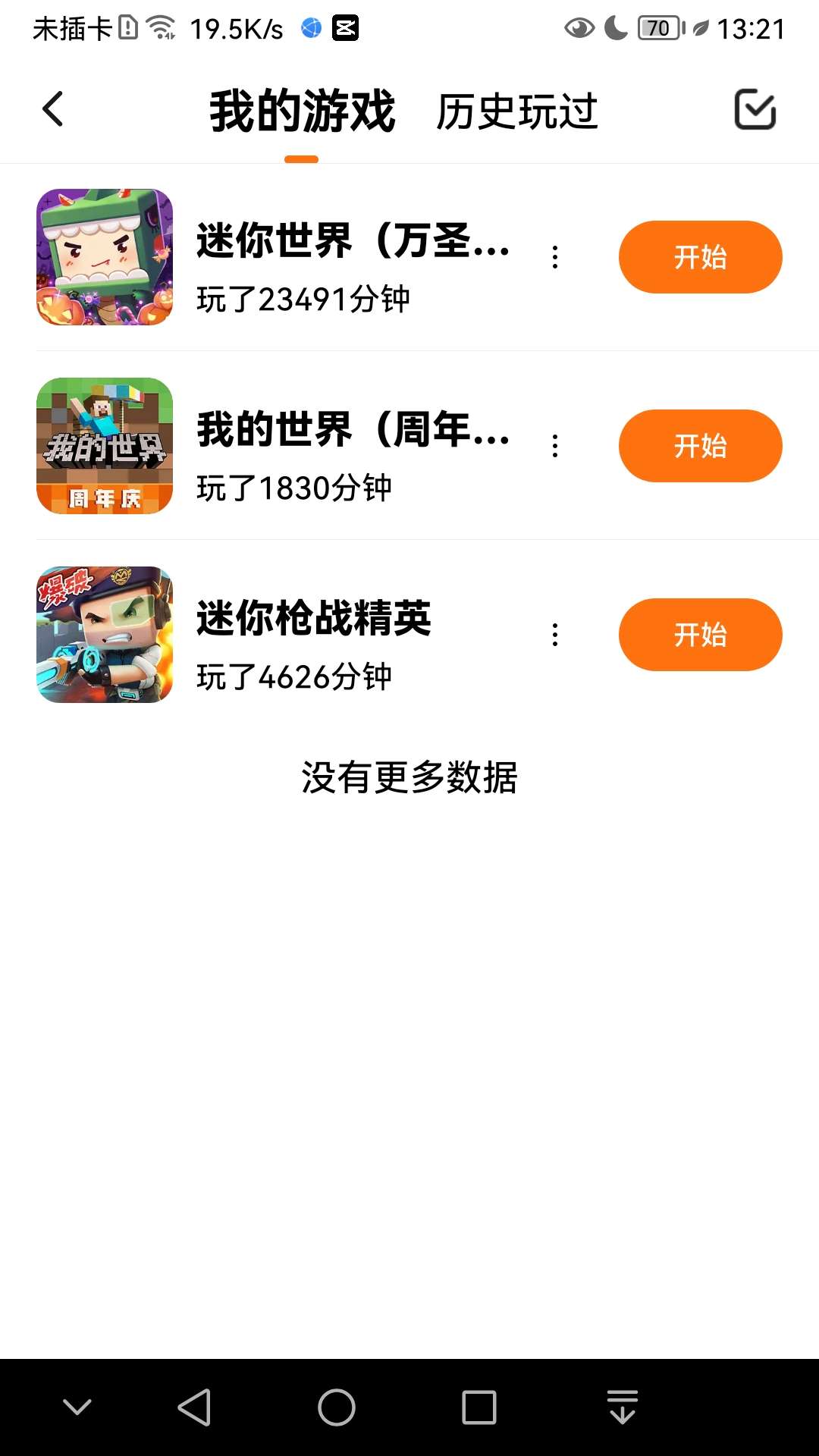Switch to the 历史玩过 tab
Screen dimensions: 819x1456
click(517, 111)
